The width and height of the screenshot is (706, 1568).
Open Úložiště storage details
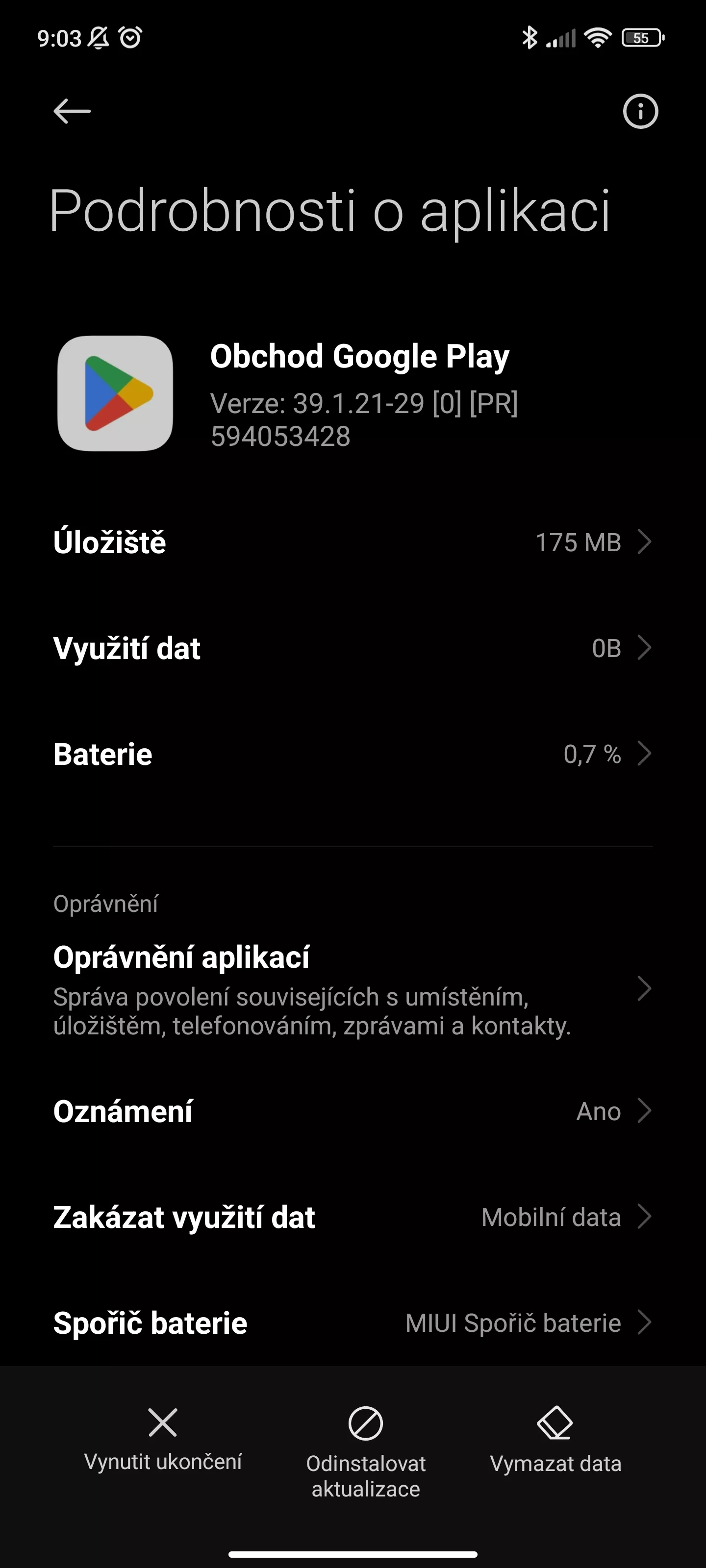pos(353,542)
